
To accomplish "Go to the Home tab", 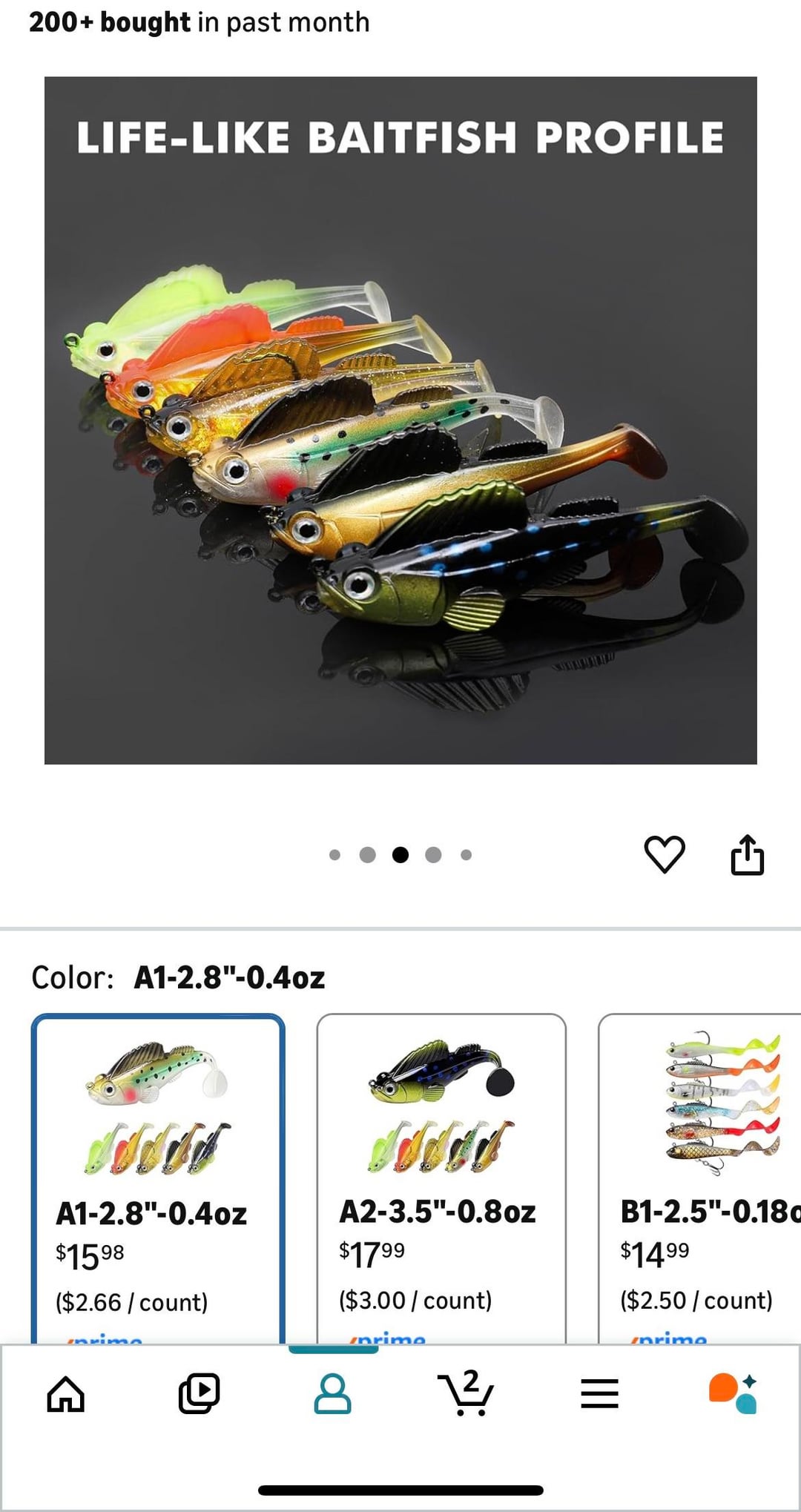I will (x=65, y=1395).
